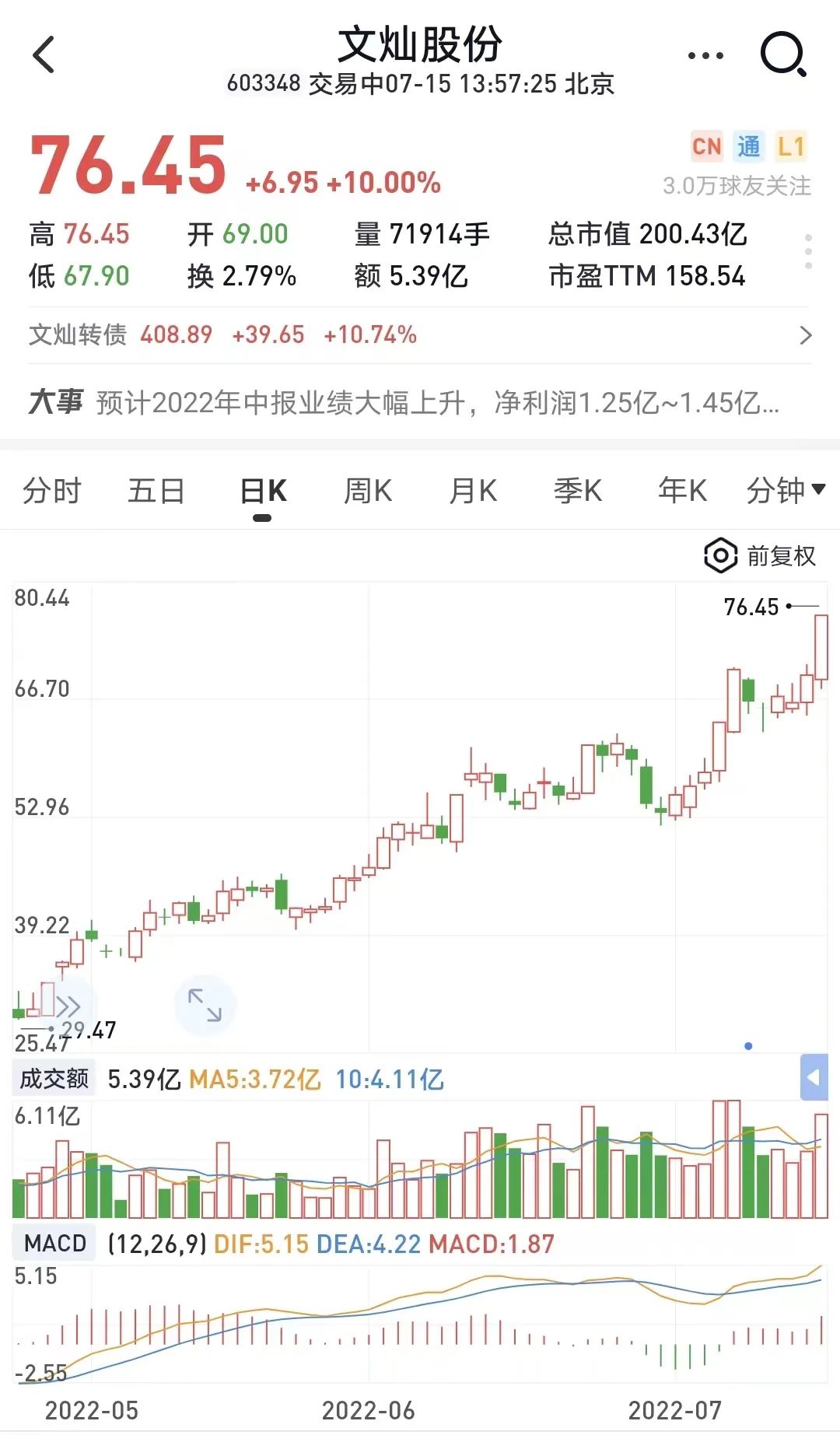Open the search magnifier icon

tap(782, 54)
